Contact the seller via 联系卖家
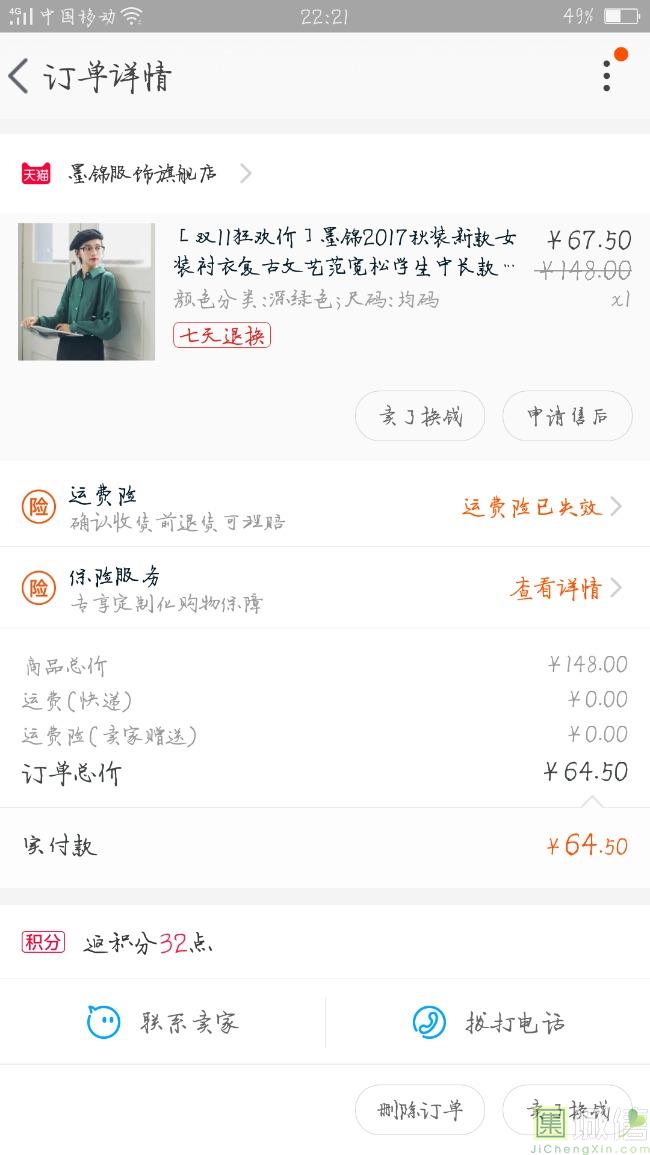Screen dimensions: 650x1155 163,1022
